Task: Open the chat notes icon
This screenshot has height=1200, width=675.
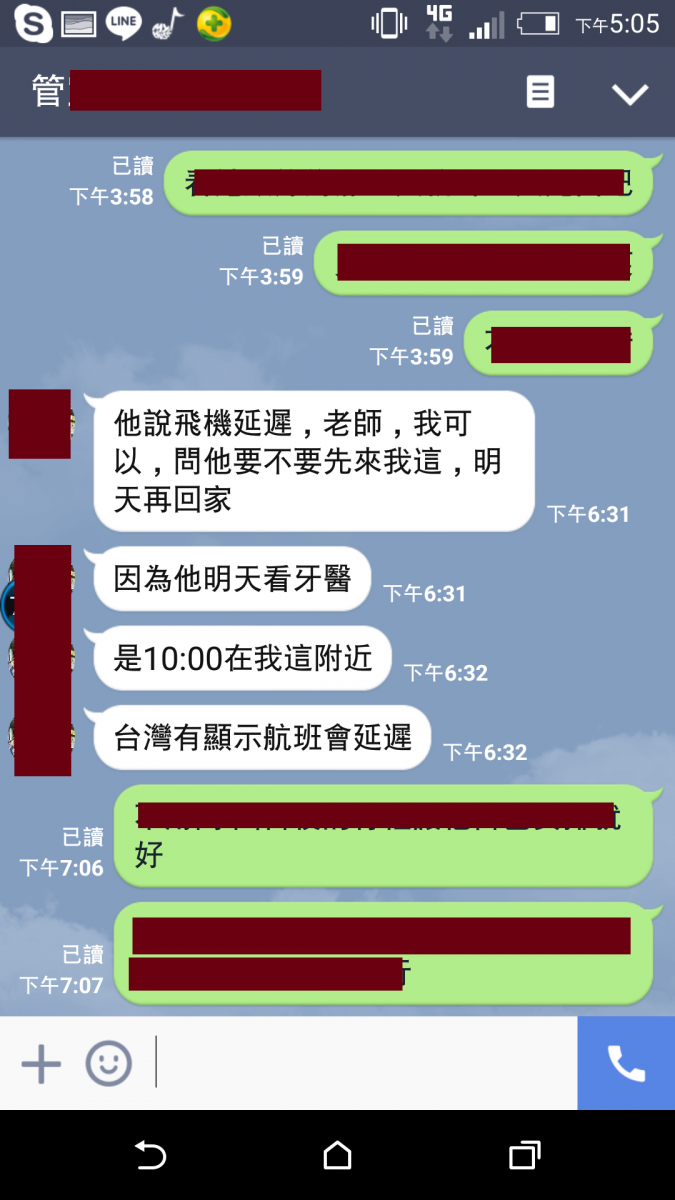Action: (x=540, y=93)
